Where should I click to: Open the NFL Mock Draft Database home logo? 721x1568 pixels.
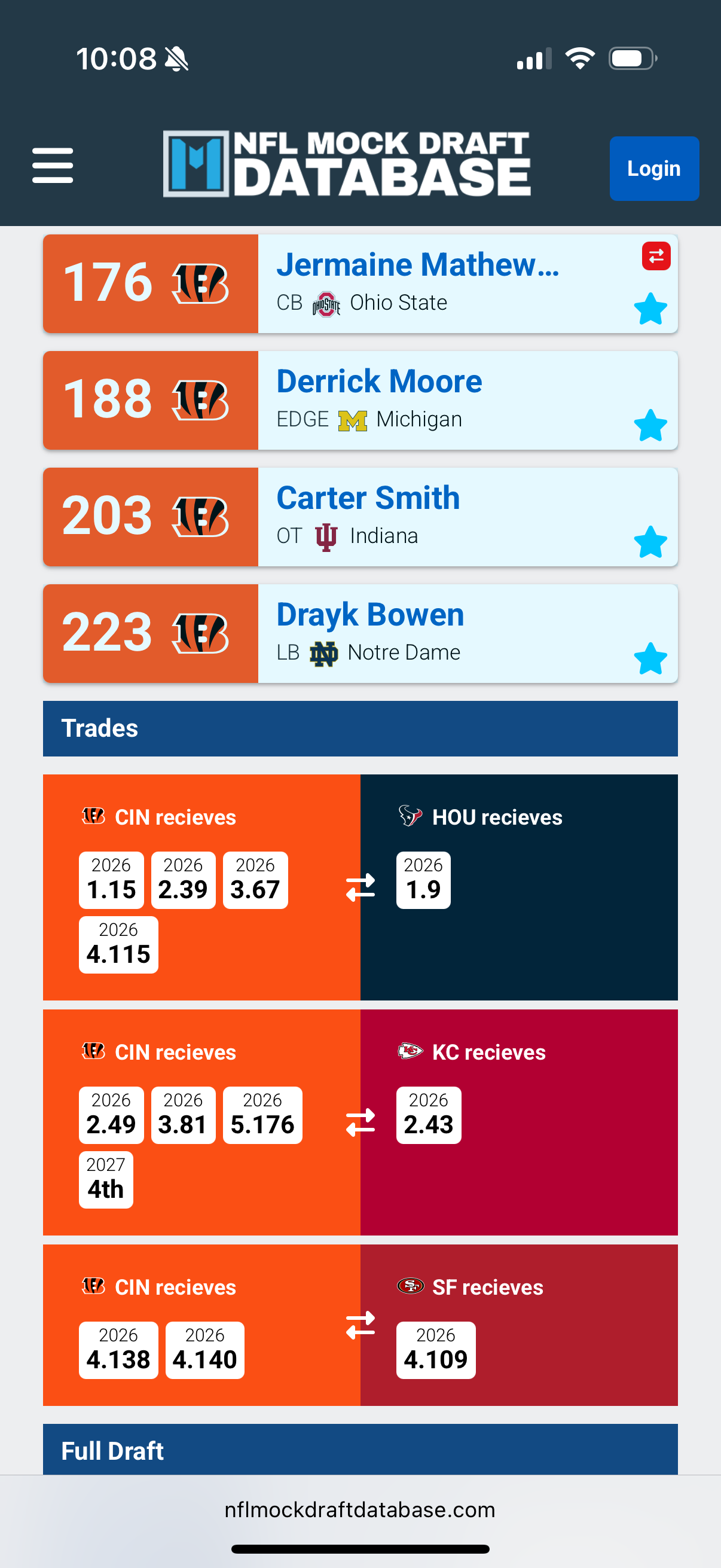click(347, 164)
